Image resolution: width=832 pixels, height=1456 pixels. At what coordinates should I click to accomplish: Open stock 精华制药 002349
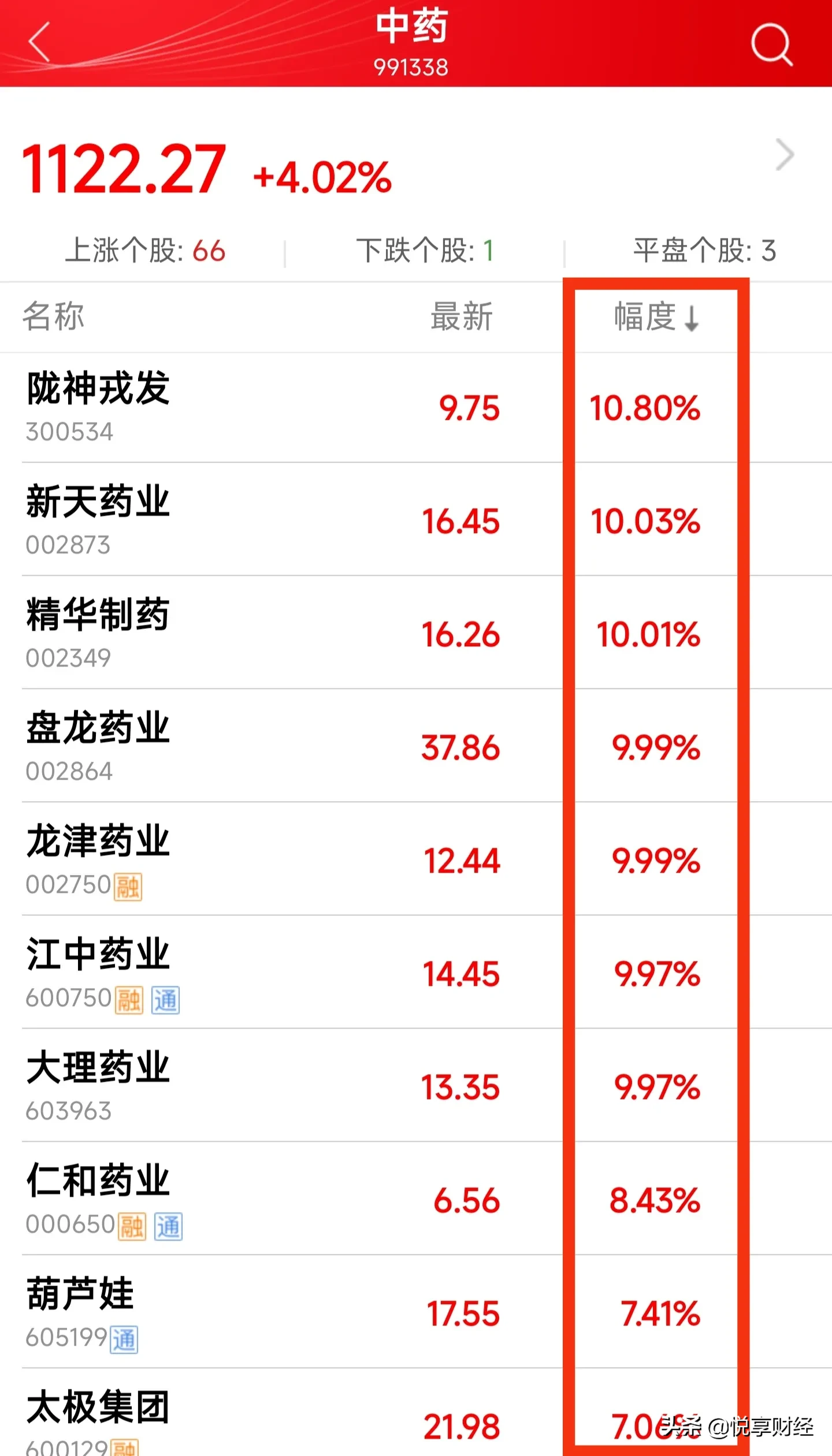tap(416, 633)
